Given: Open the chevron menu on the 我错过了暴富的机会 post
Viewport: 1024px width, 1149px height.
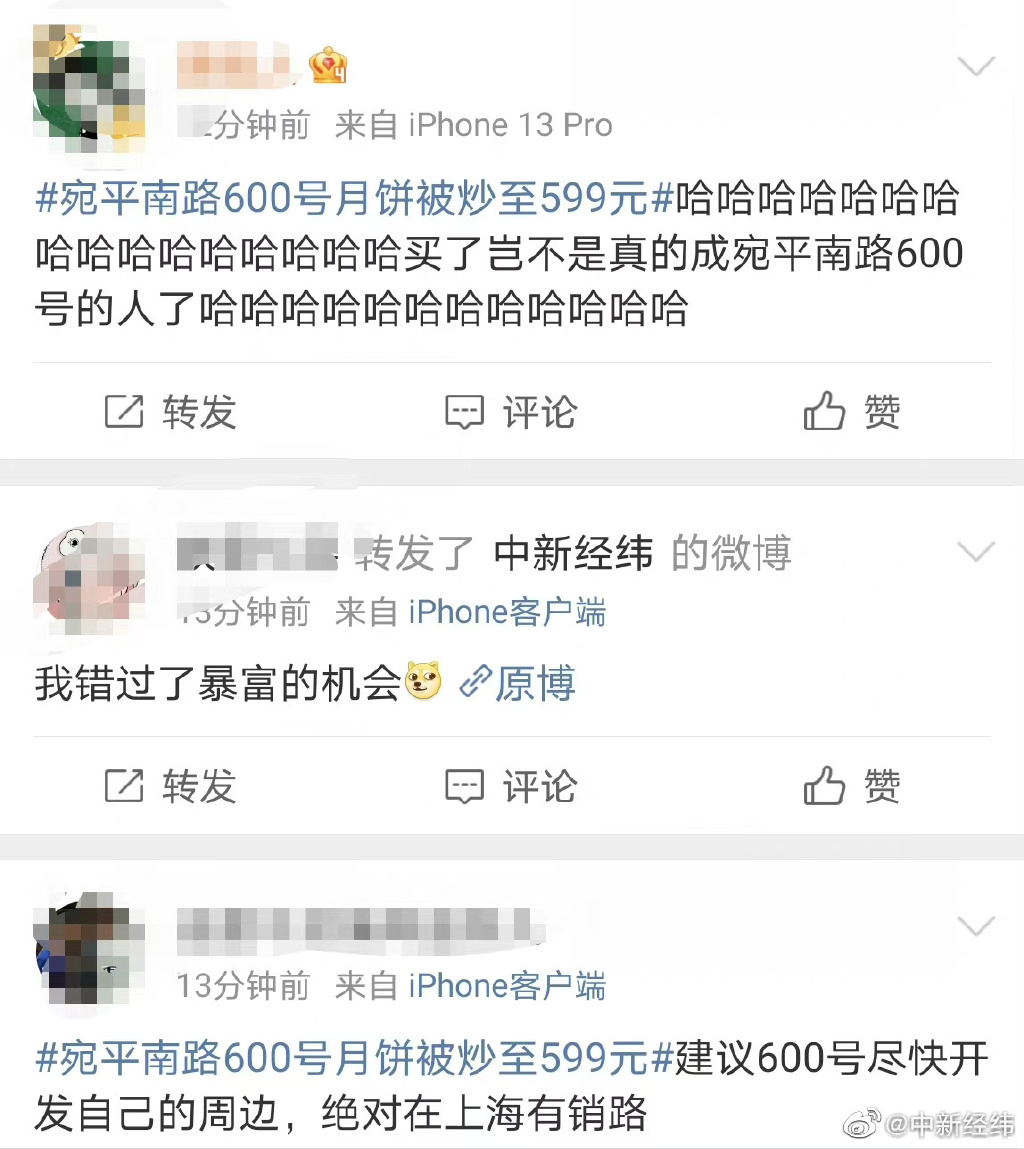Looking at the screenshot, I should pos(976,551).
